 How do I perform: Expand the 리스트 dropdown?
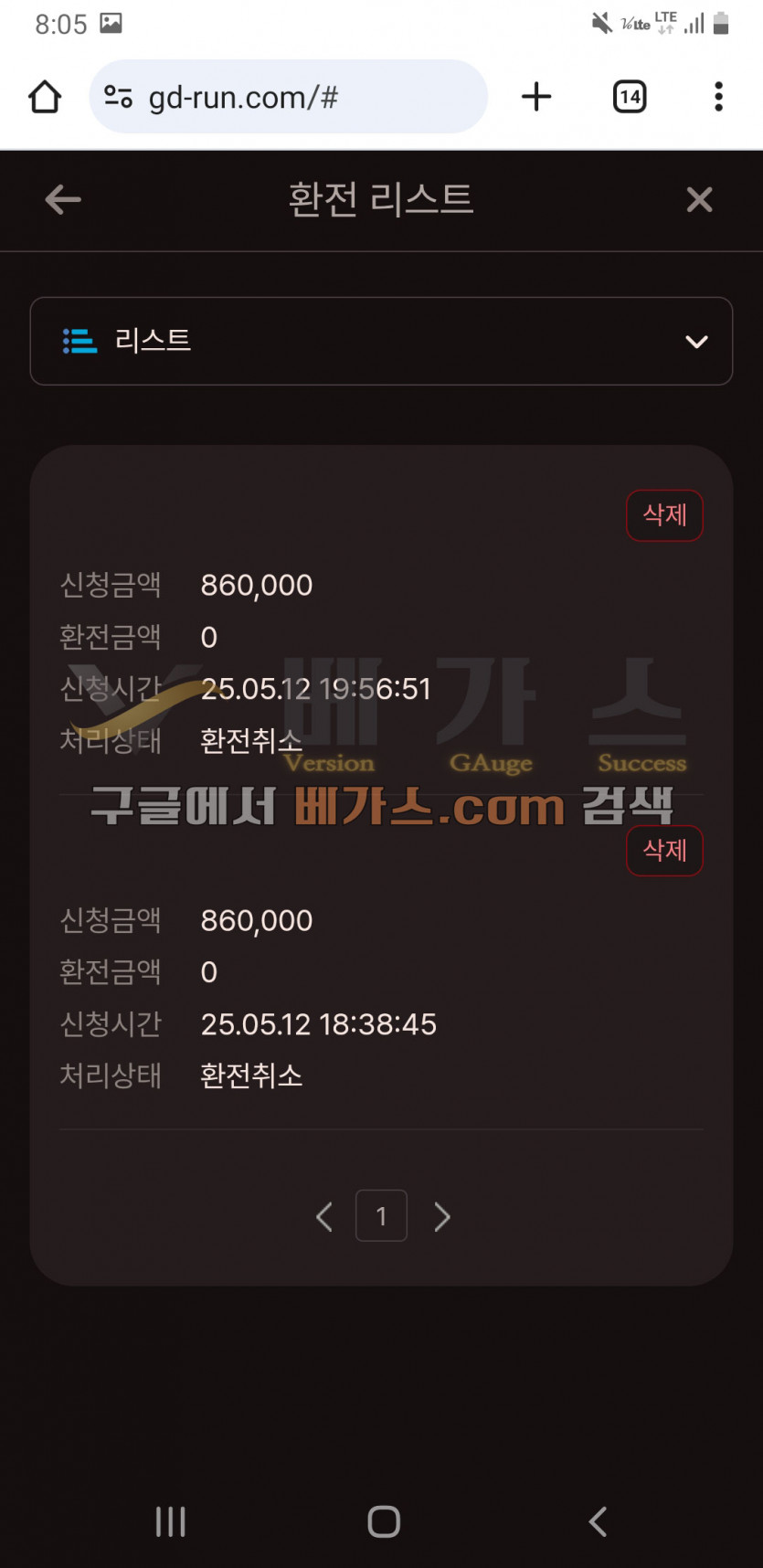coord(381,341)
